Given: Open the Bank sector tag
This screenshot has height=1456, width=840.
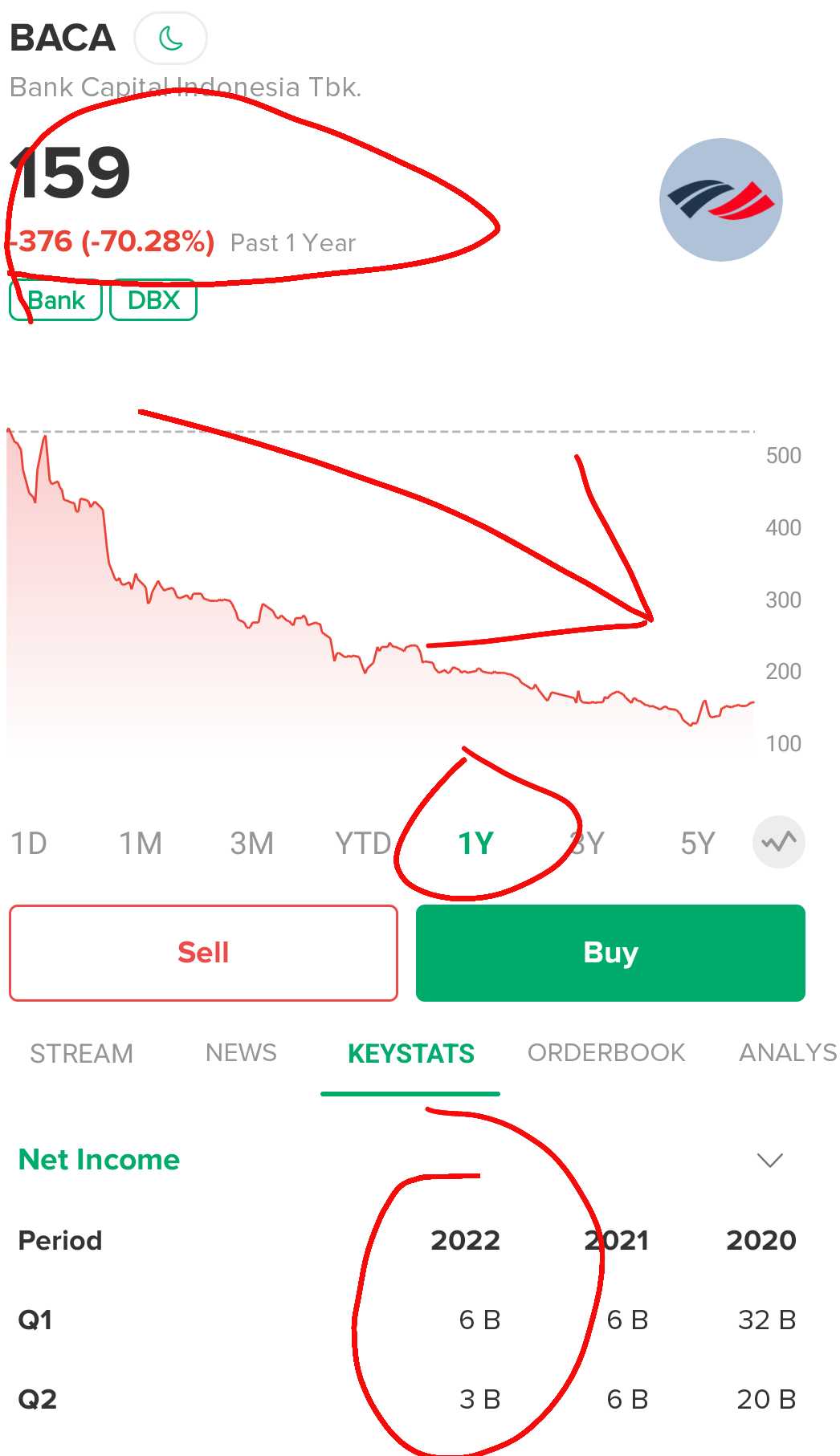Looking at the screenshot, I should pyautogui.click(x=56, y=300).
